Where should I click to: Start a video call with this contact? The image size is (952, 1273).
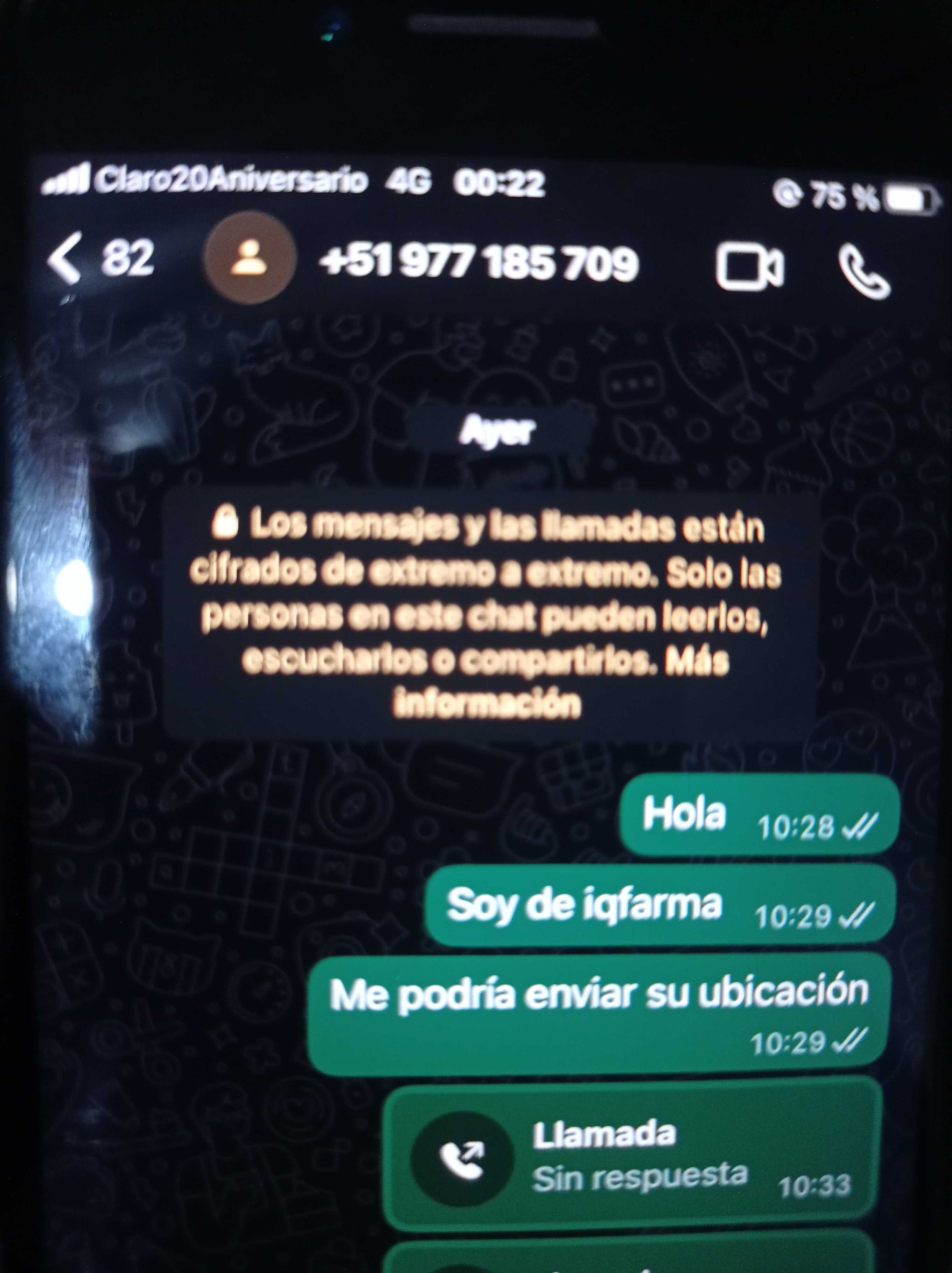749,268
